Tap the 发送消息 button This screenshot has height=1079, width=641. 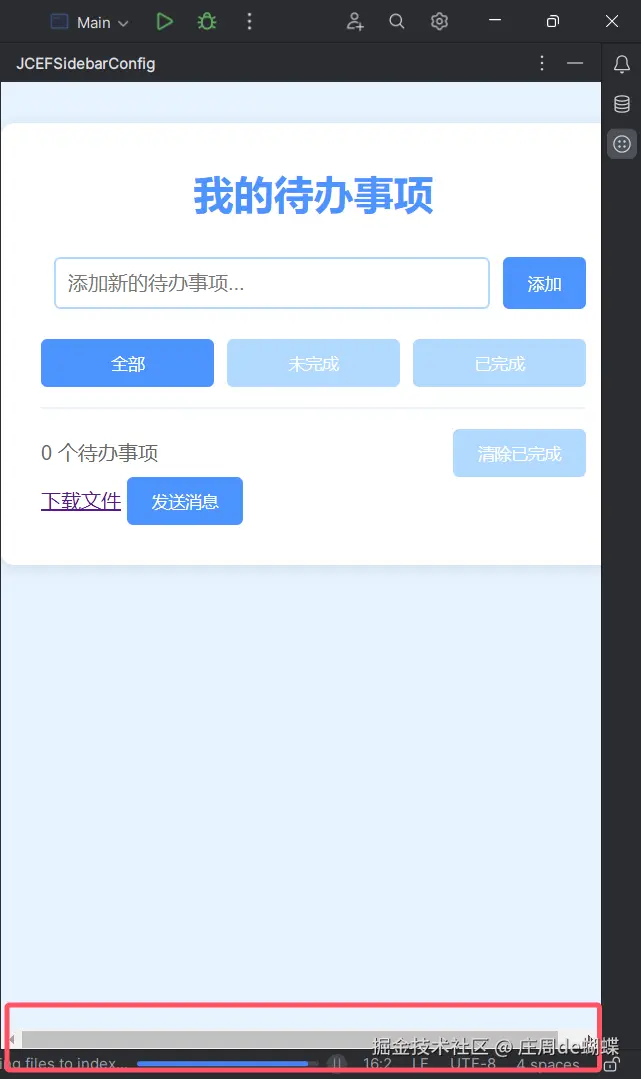[185, 501]
